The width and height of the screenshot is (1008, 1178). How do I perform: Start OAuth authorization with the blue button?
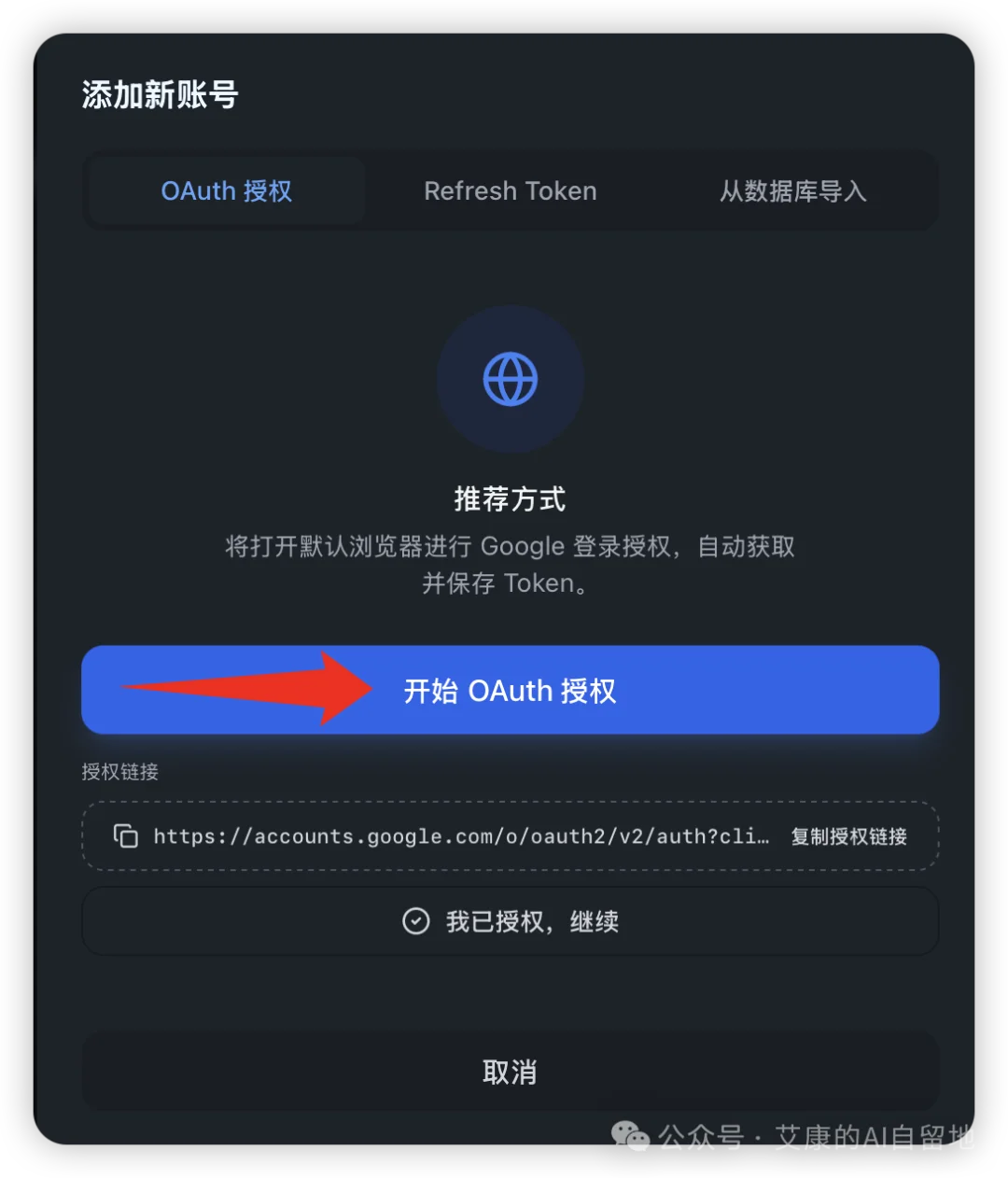coord(510,691)
